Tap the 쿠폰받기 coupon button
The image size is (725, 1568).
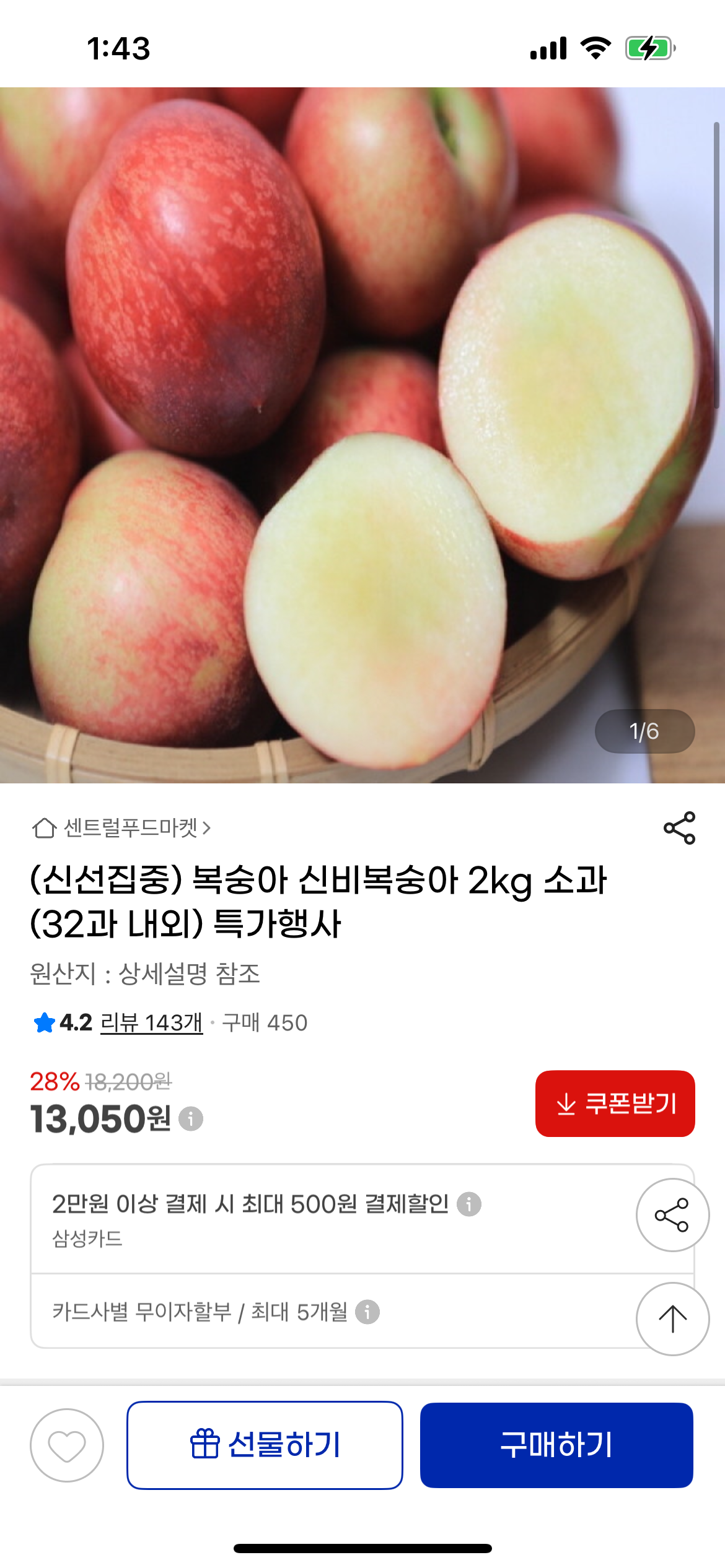tap(615, 1104)
